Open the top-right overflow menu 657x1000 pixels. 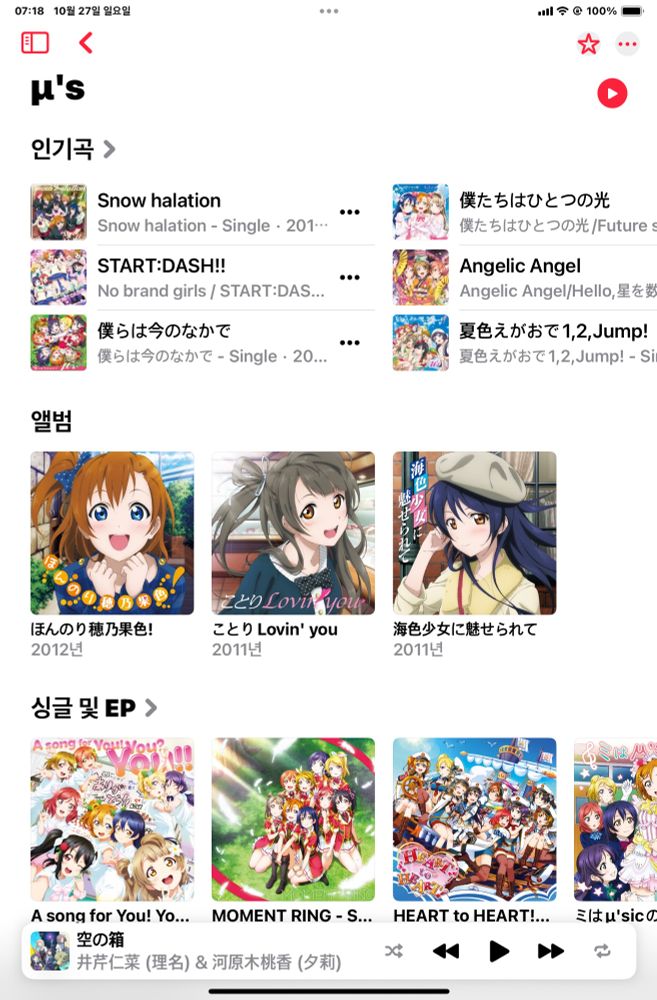627,44
